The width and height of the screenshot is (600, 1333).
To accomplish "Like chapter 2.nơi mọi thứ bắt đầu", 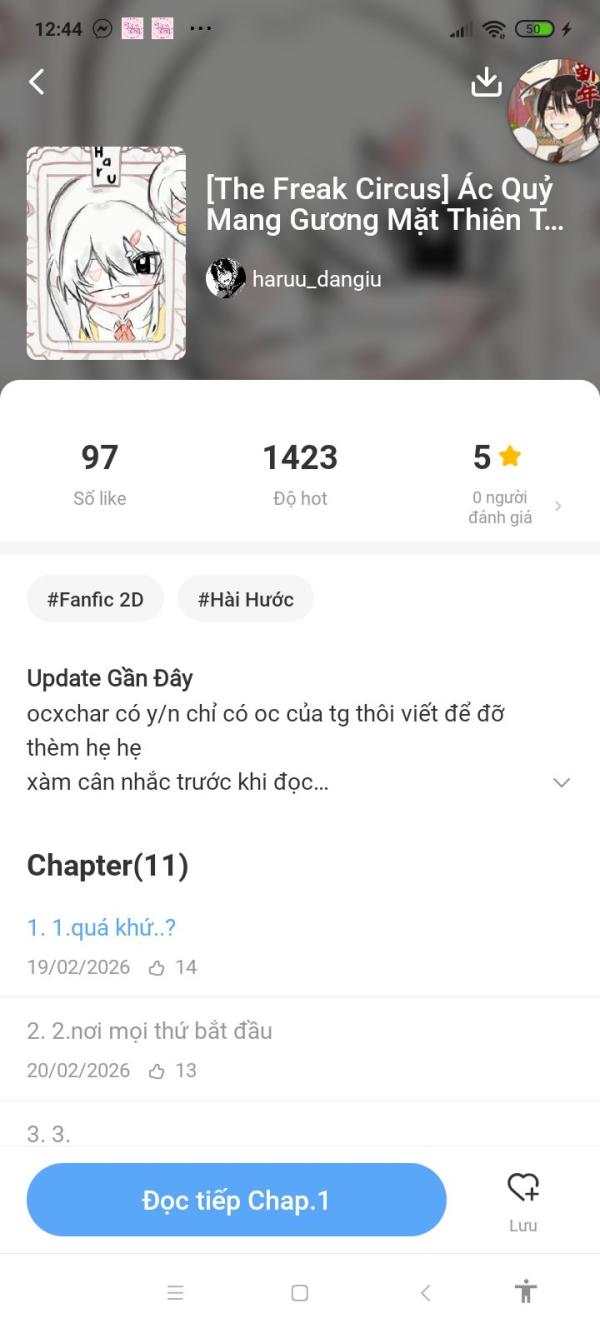I will (x=157, y=1070).
